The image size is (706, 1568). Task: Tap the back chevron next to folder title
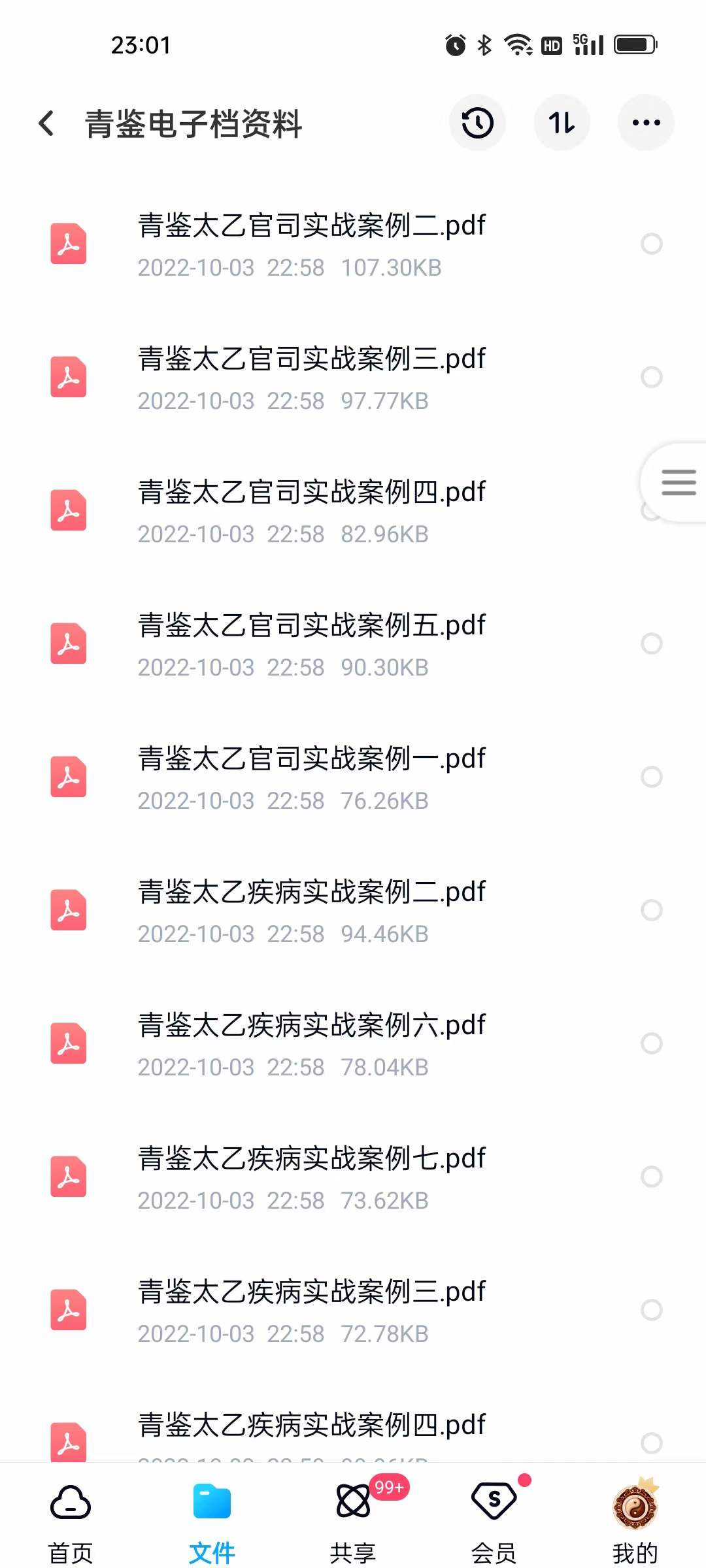(46, 123)
